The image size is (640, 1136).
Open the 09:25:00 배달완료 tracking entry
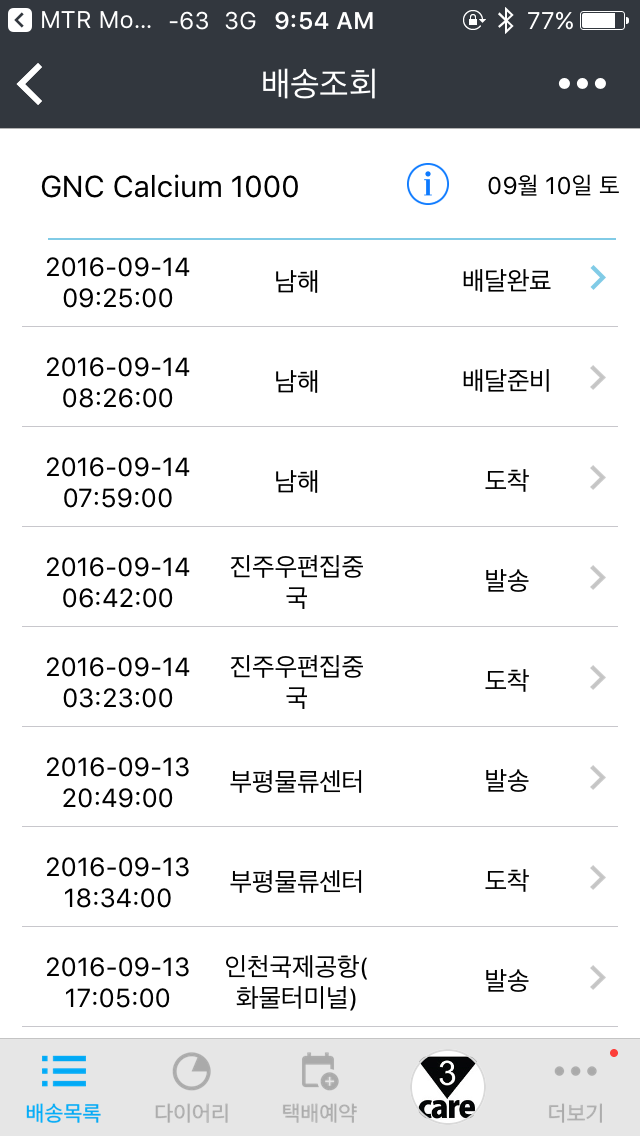coord(320,282)
